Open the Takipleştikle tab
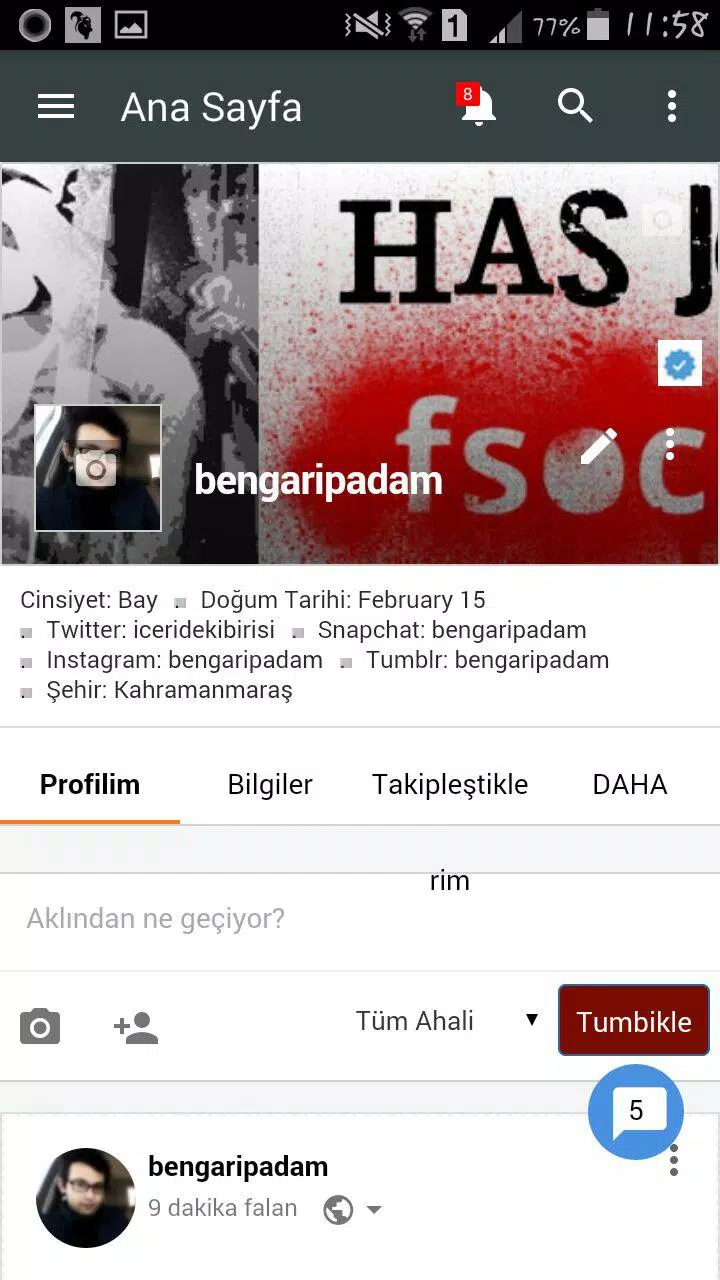The height and width of the screenshot is (1280, 720). click(450, 784)
